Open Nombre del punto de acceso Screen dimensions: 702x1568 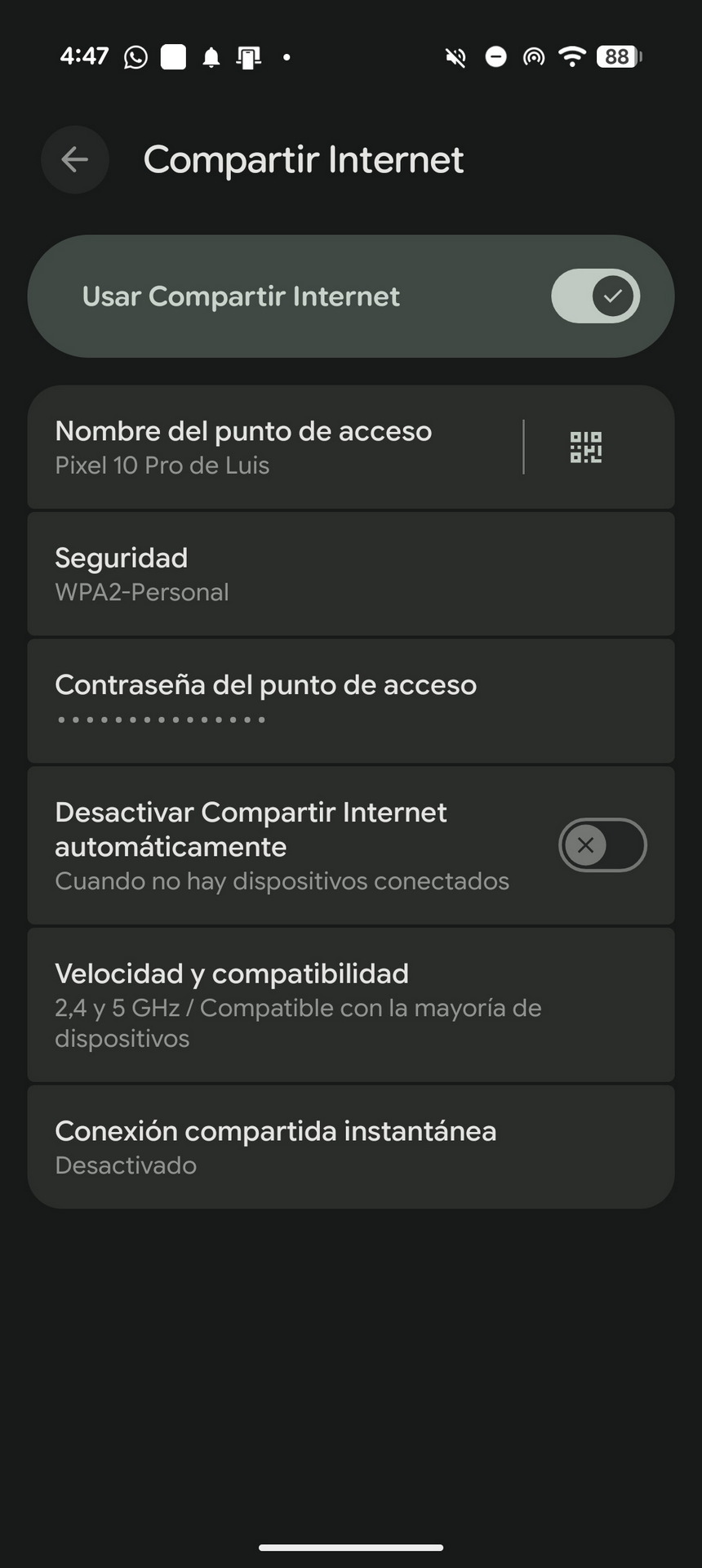click(x=269, y=448)
